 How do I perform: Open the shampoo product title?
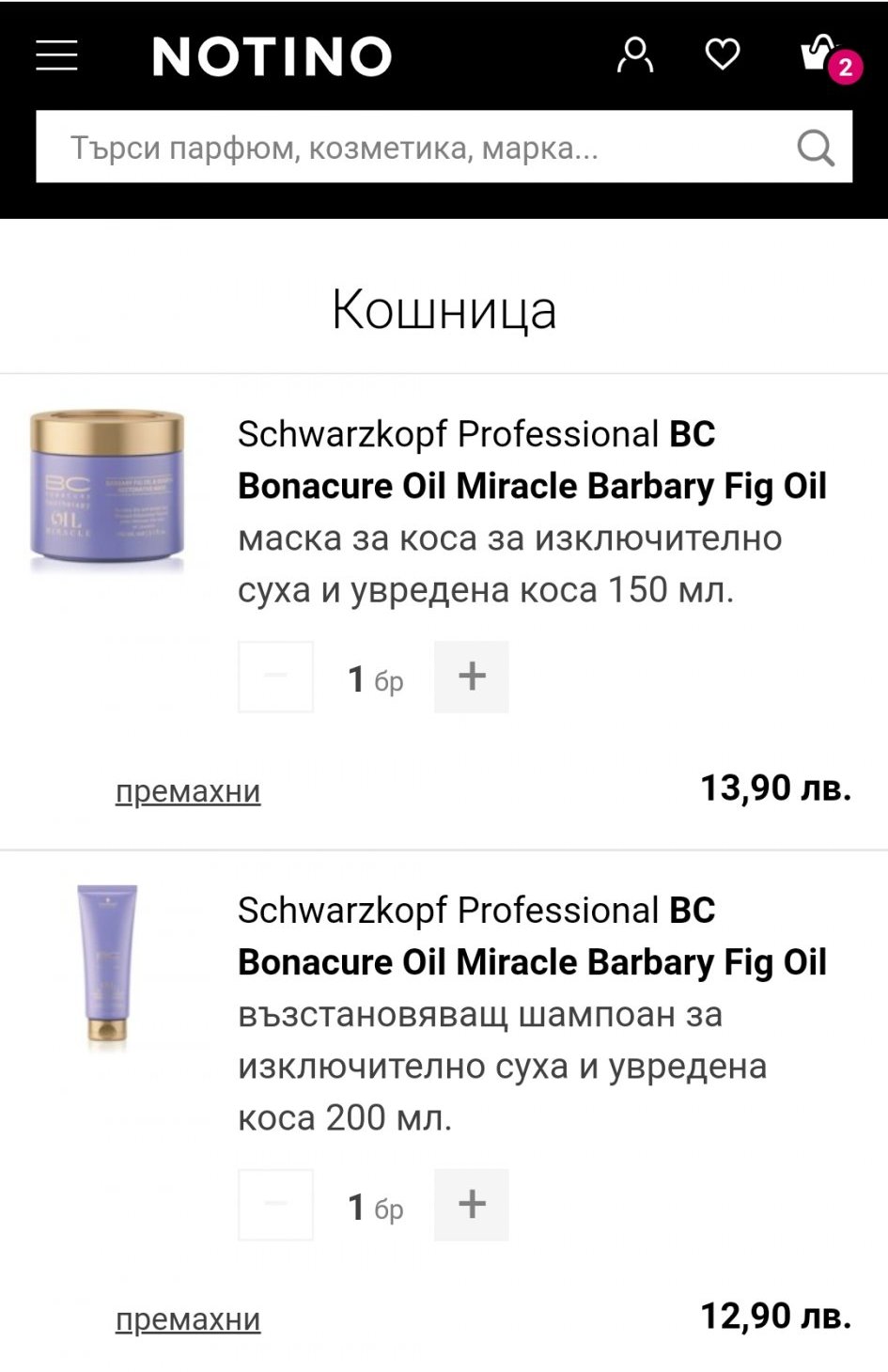(x=531, y=962)
